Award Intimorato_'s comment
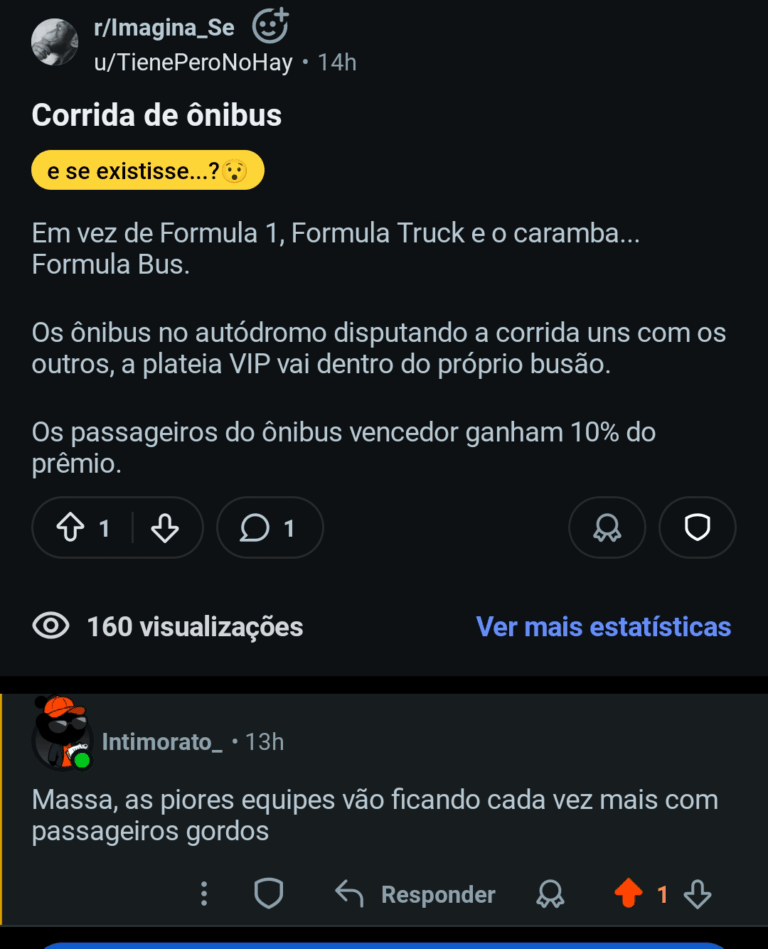 550,894
